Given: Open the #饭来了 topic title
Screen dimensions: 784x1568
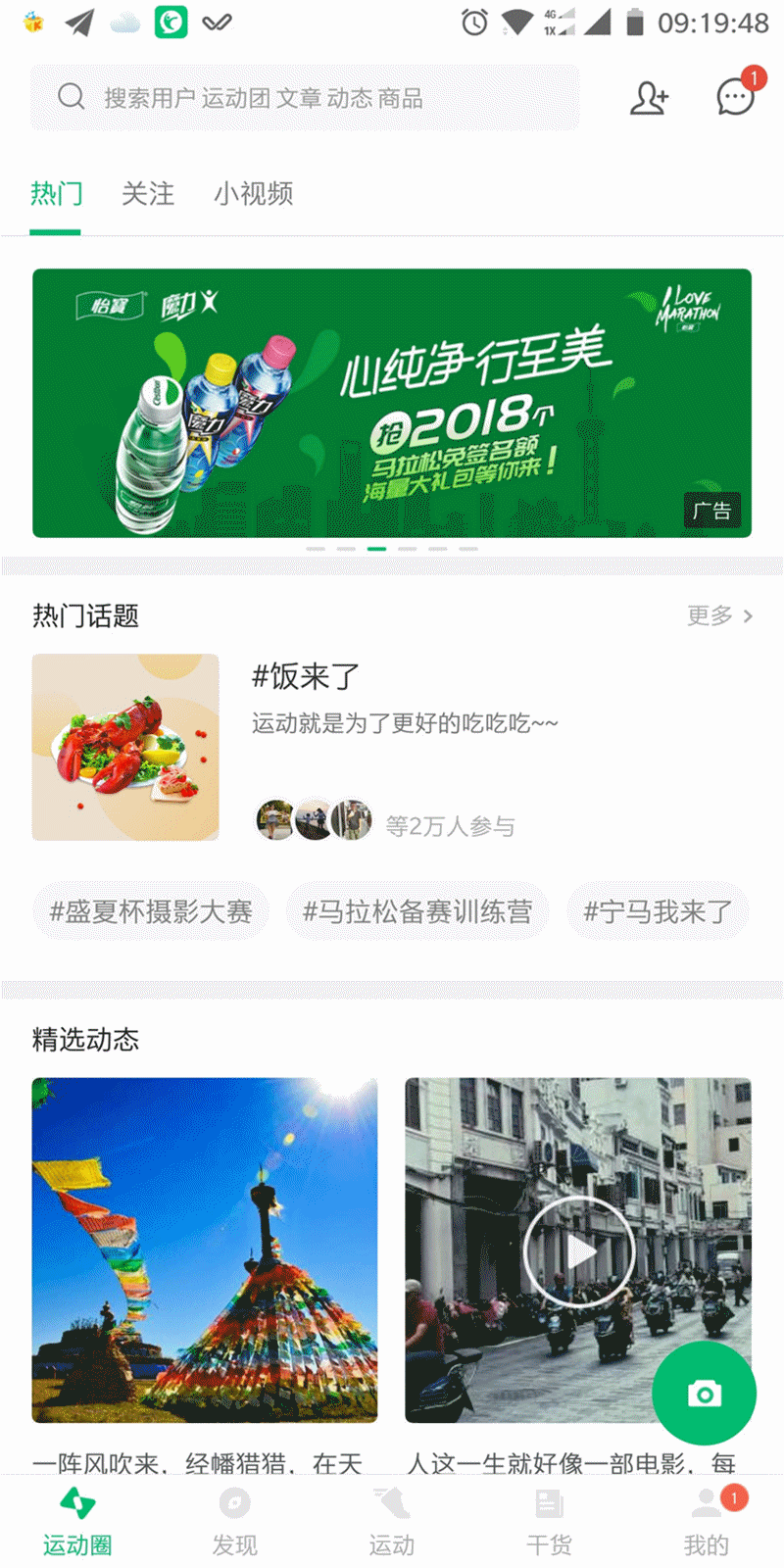Looking at the screenshot, I should (x=306, y=677).
